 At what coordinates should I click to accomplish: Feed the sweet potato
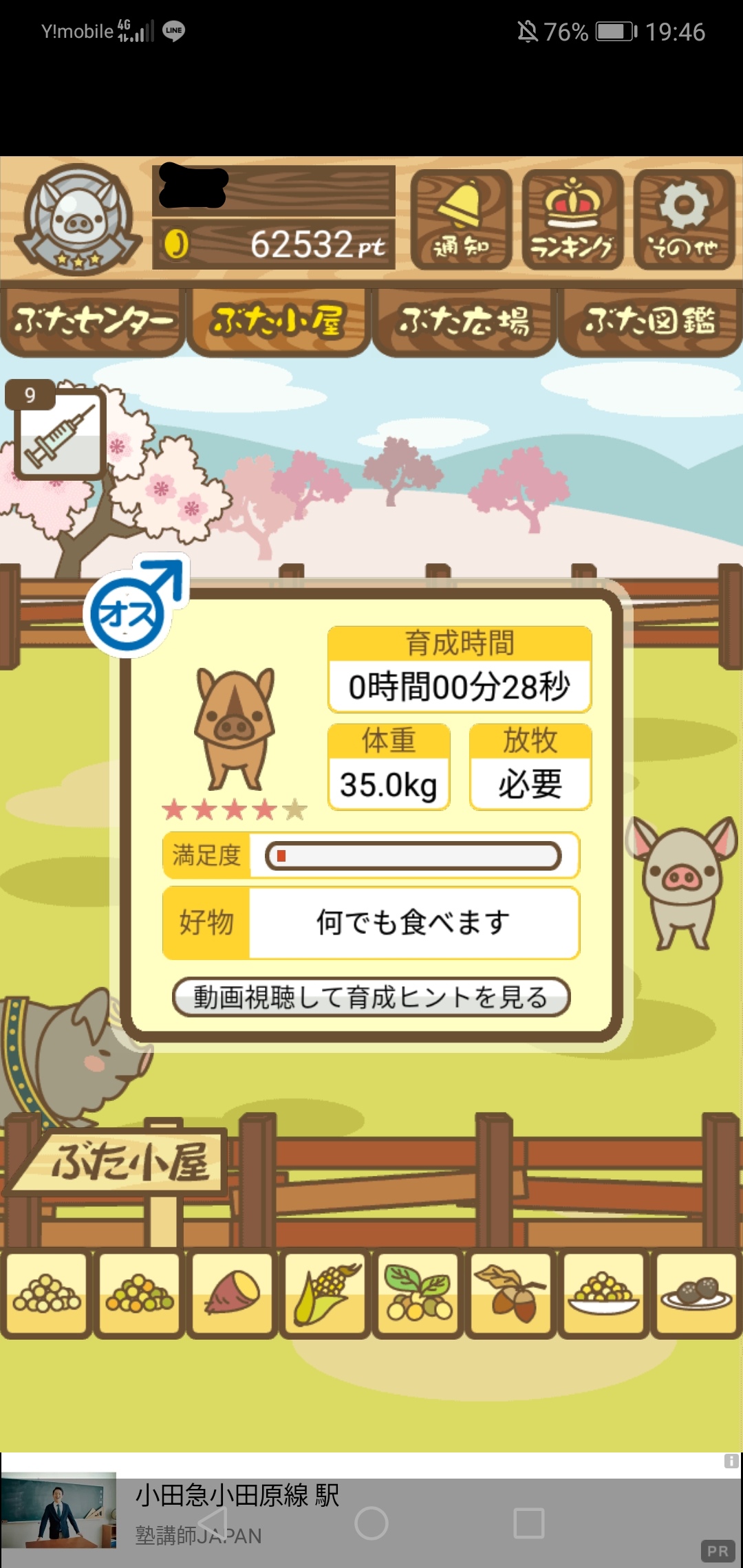coord(232,1294)
